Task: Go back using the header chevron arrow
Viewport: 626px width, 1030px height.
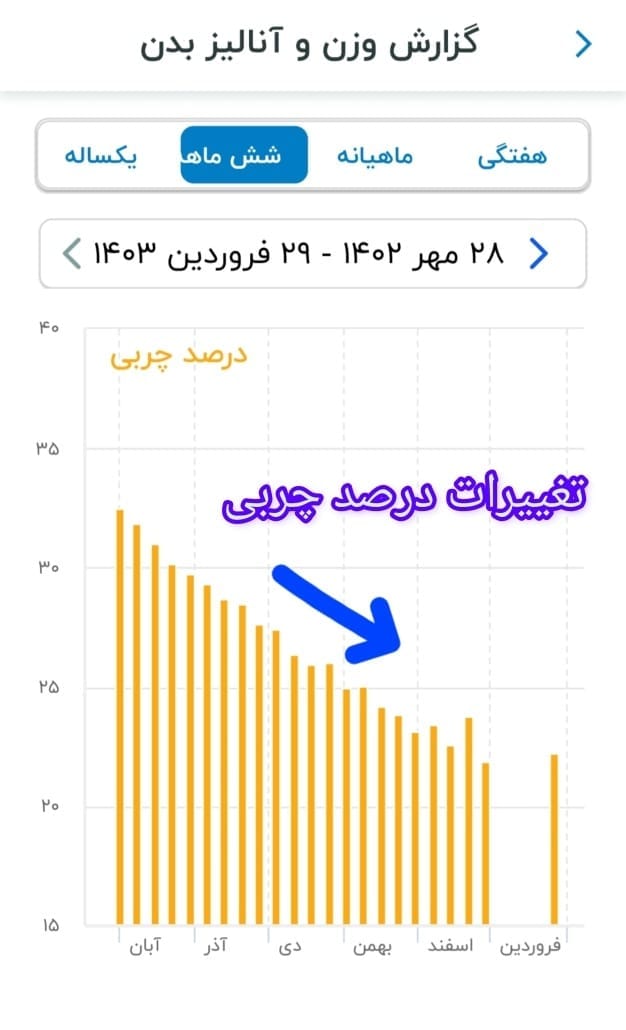Action: pos(583,44)
